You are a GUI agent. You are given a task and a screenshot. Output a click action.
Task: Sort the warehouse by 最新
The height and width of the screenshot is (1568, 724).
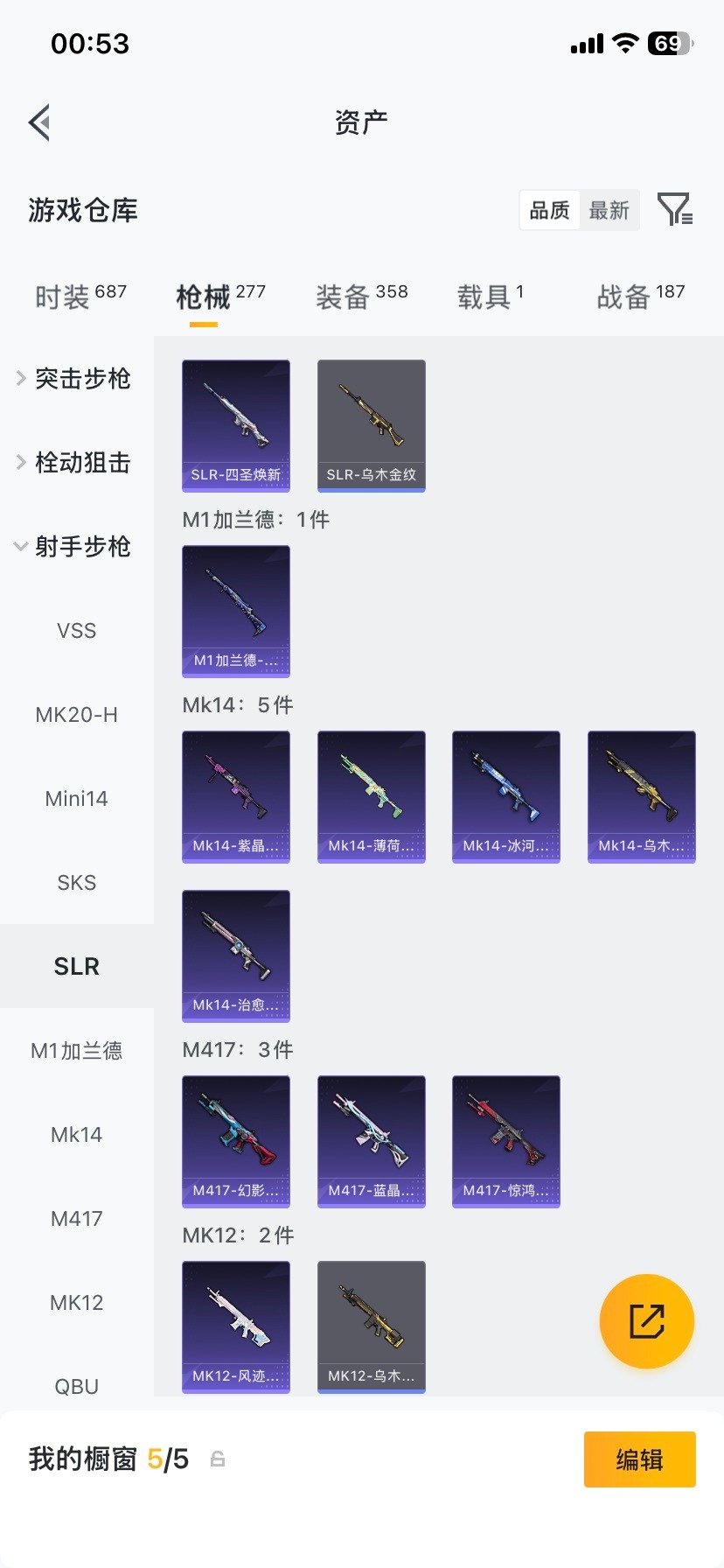coord(609,210)
